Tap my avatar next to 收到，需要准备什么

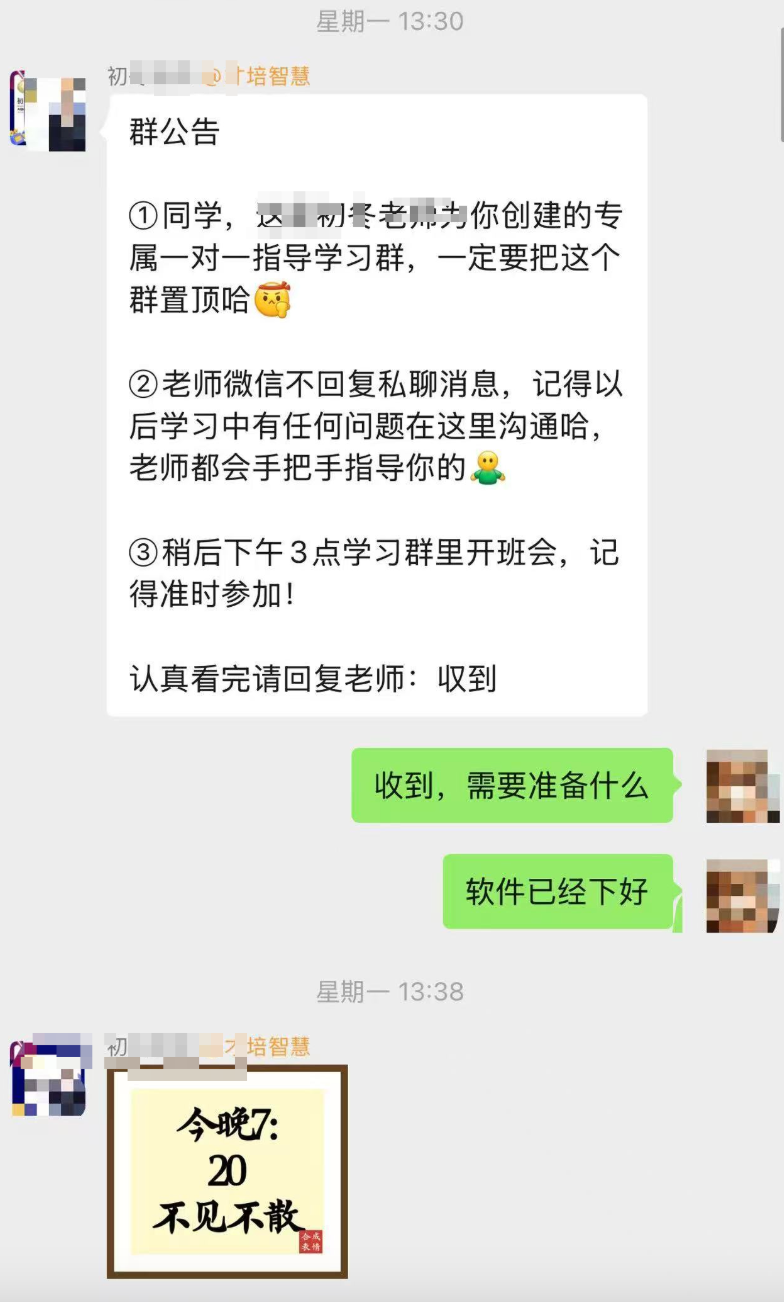tap(742, 786)
